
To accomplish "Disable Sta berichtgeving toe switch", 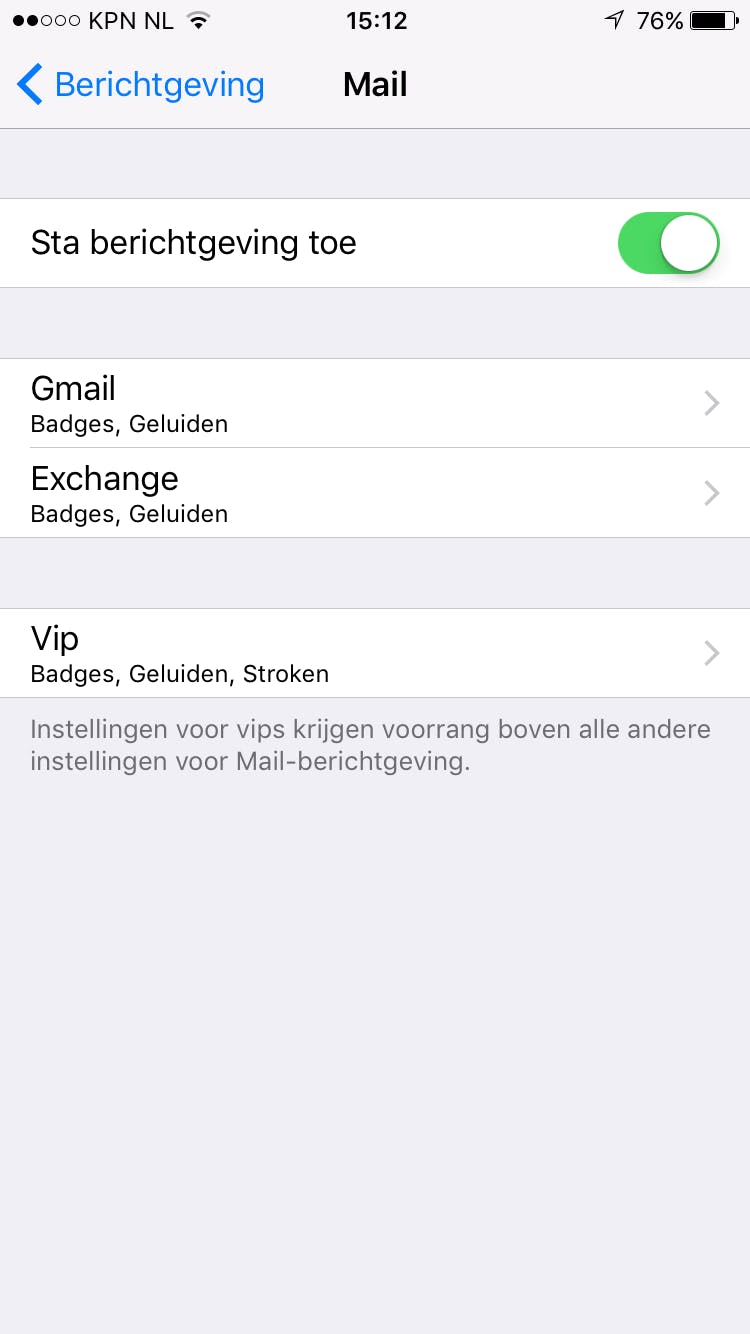I will pos(668,243).
